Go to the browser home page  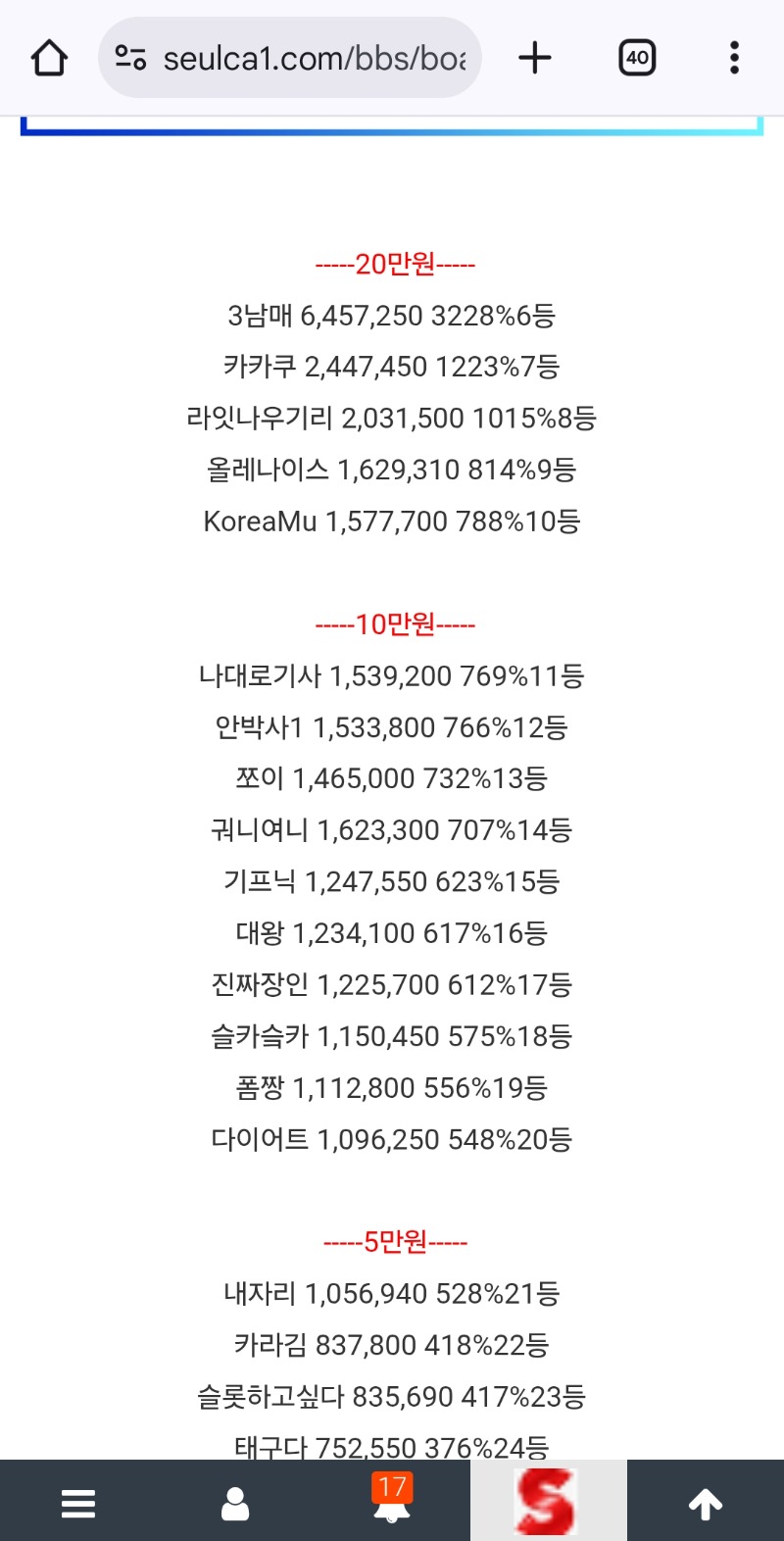point(49,58)
